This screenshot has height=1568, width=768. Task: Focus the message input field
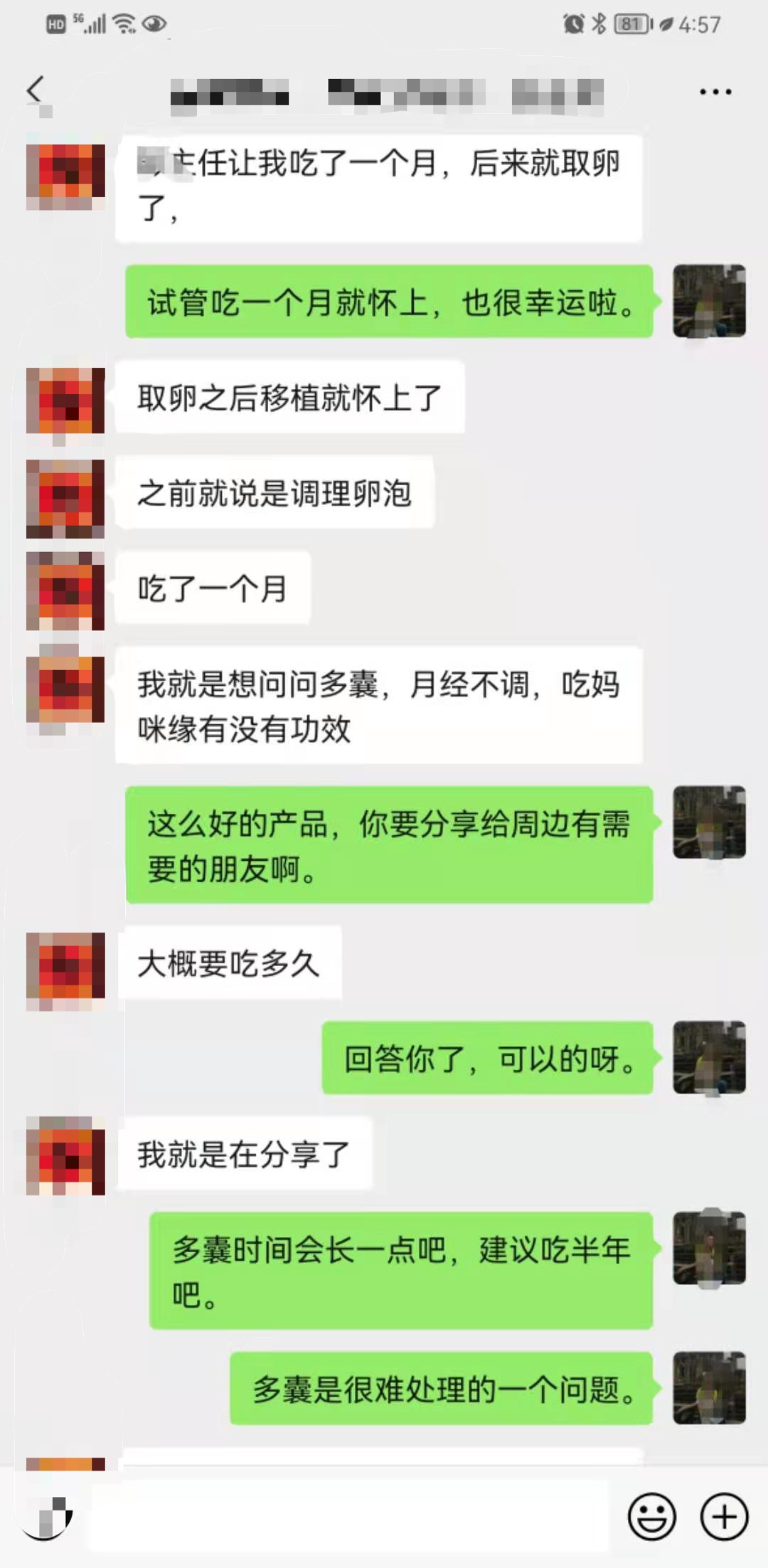tap(348, 1516)
